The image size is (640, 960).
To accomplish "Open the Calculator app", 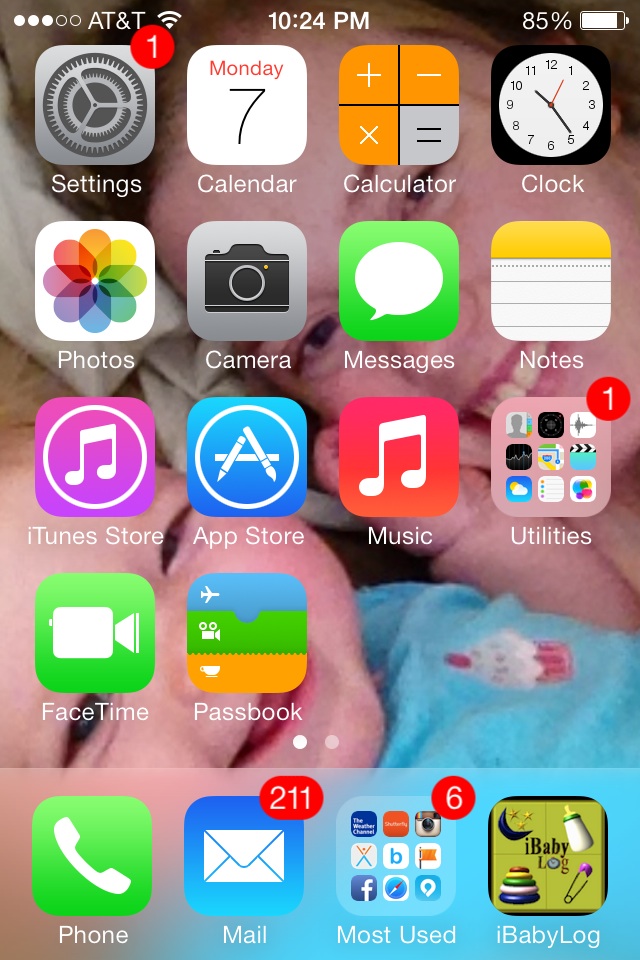I will pyautogui.click(x=399, y=105).
